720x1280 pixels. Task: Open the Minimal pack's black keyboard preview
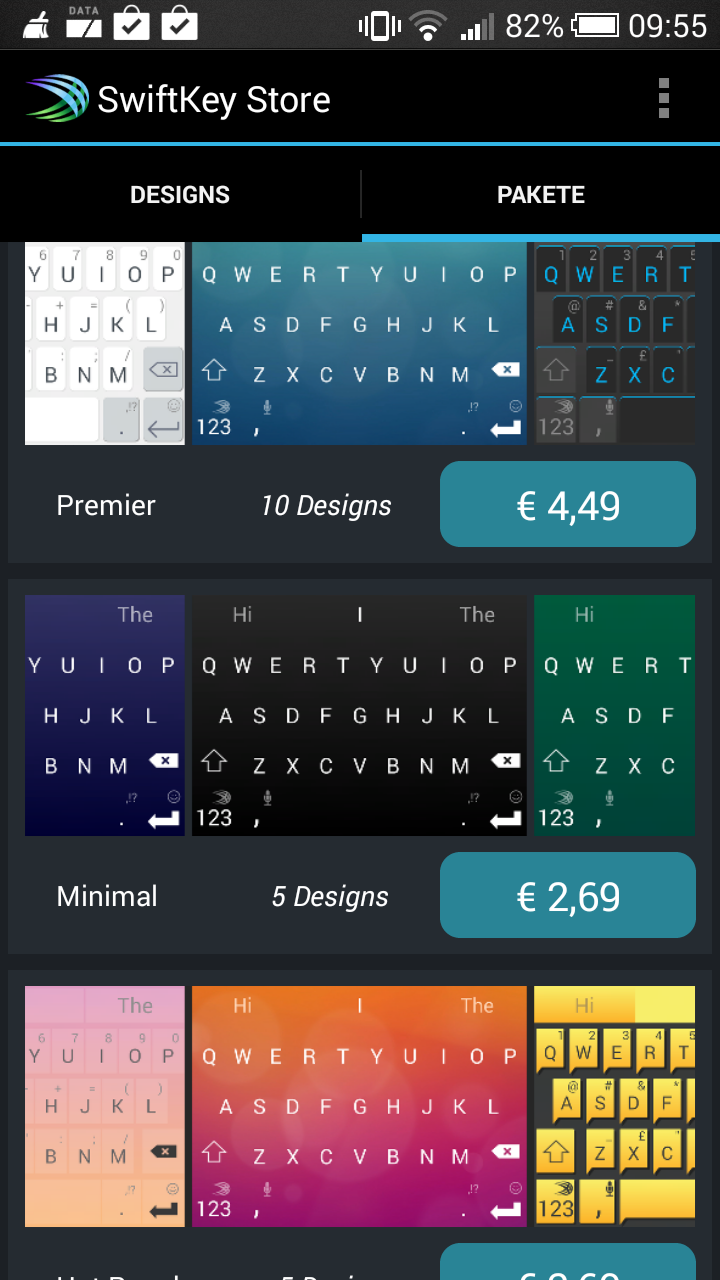pos(359,715)
